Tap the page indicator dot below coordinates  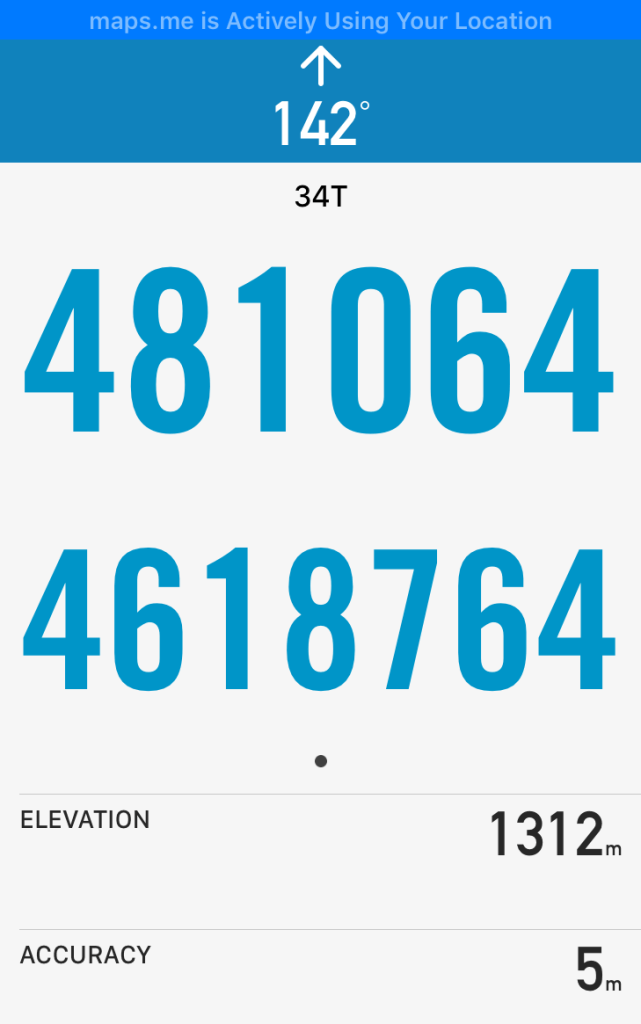coord(321,761)
